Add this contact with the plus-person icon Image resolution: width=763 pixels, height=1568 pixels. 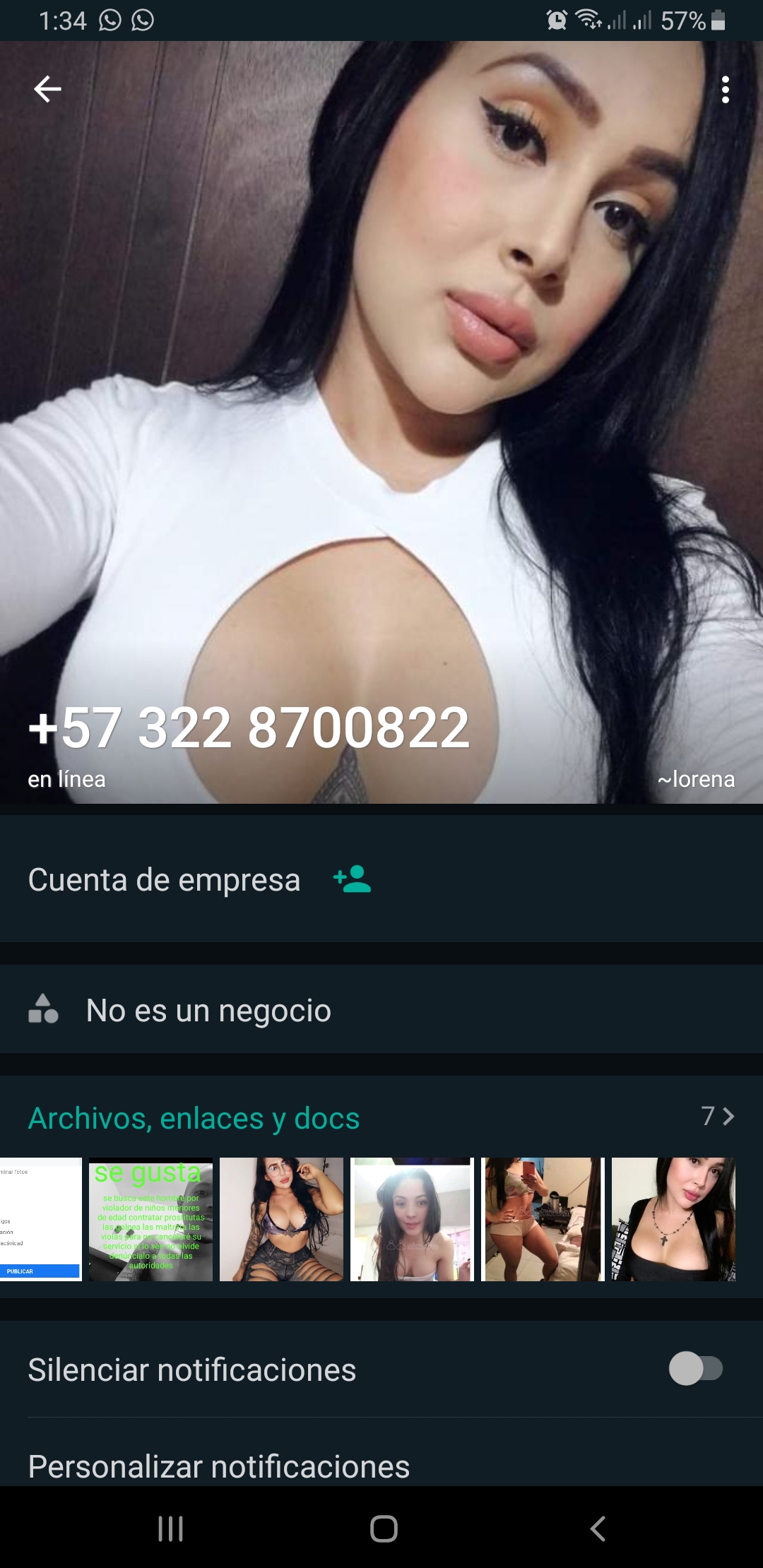353,879
